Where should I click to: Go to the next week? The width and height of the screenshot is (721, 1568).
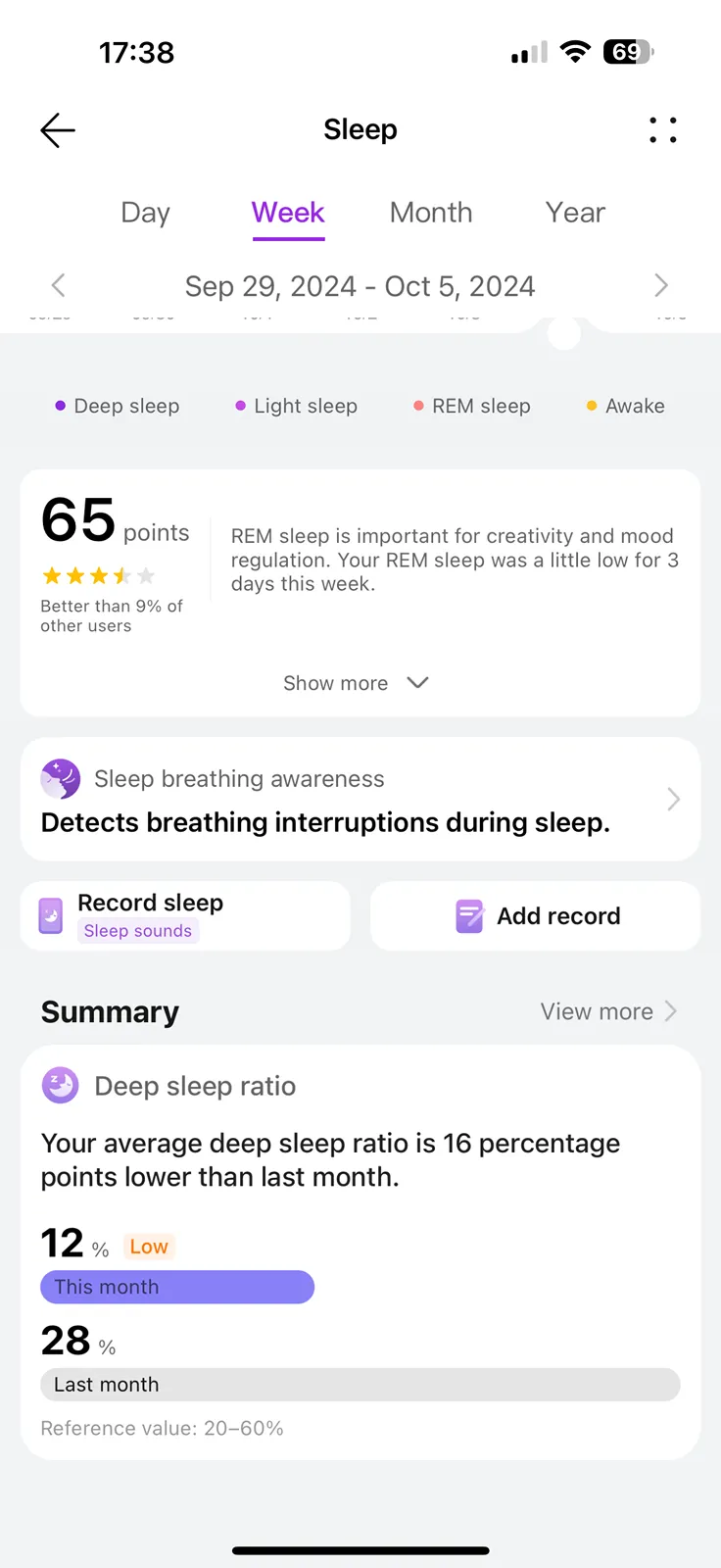click(661, 285)
